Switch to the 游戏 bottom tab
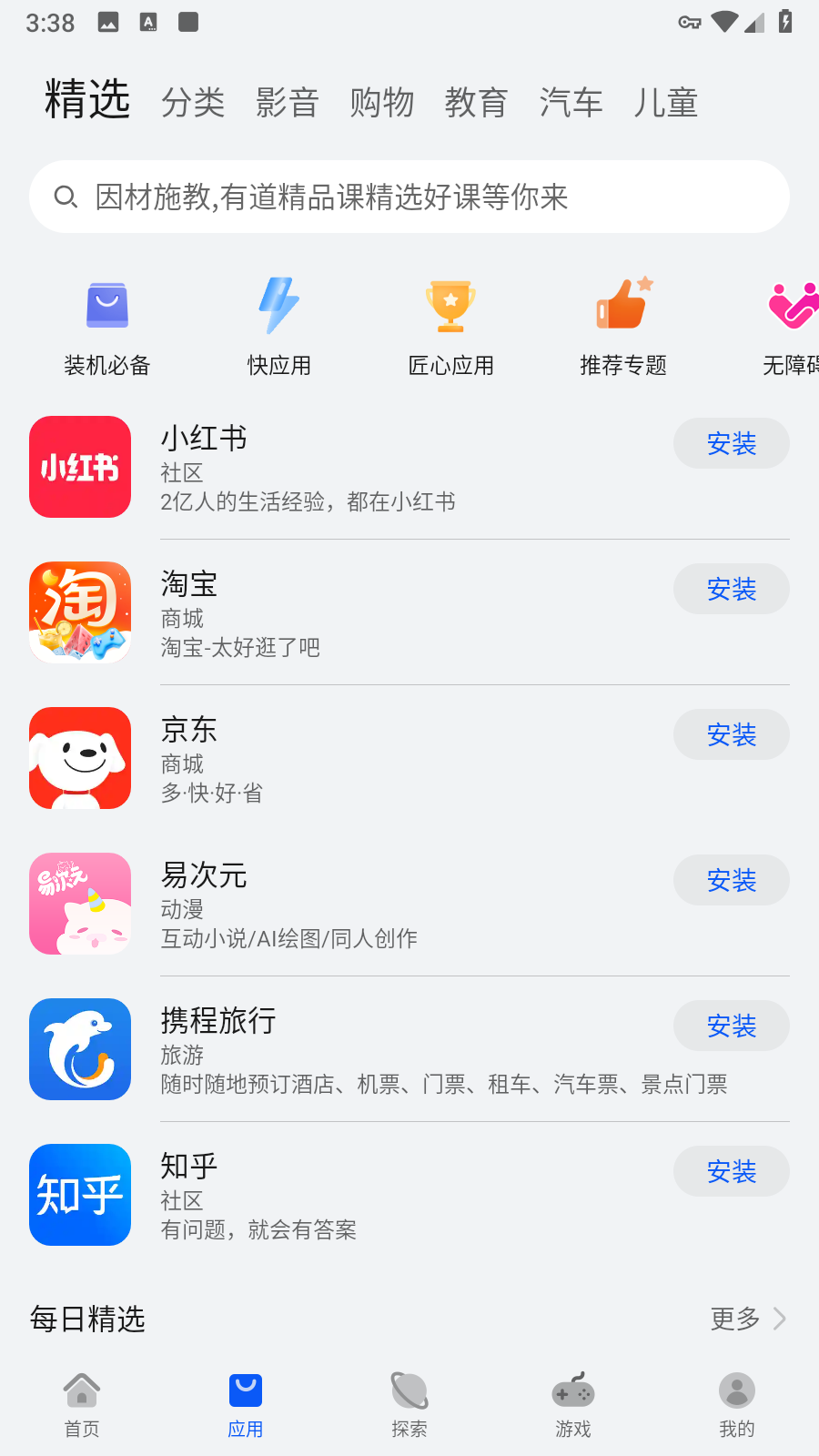Screen dimensions: 819x1456 tap(573, 1405)
